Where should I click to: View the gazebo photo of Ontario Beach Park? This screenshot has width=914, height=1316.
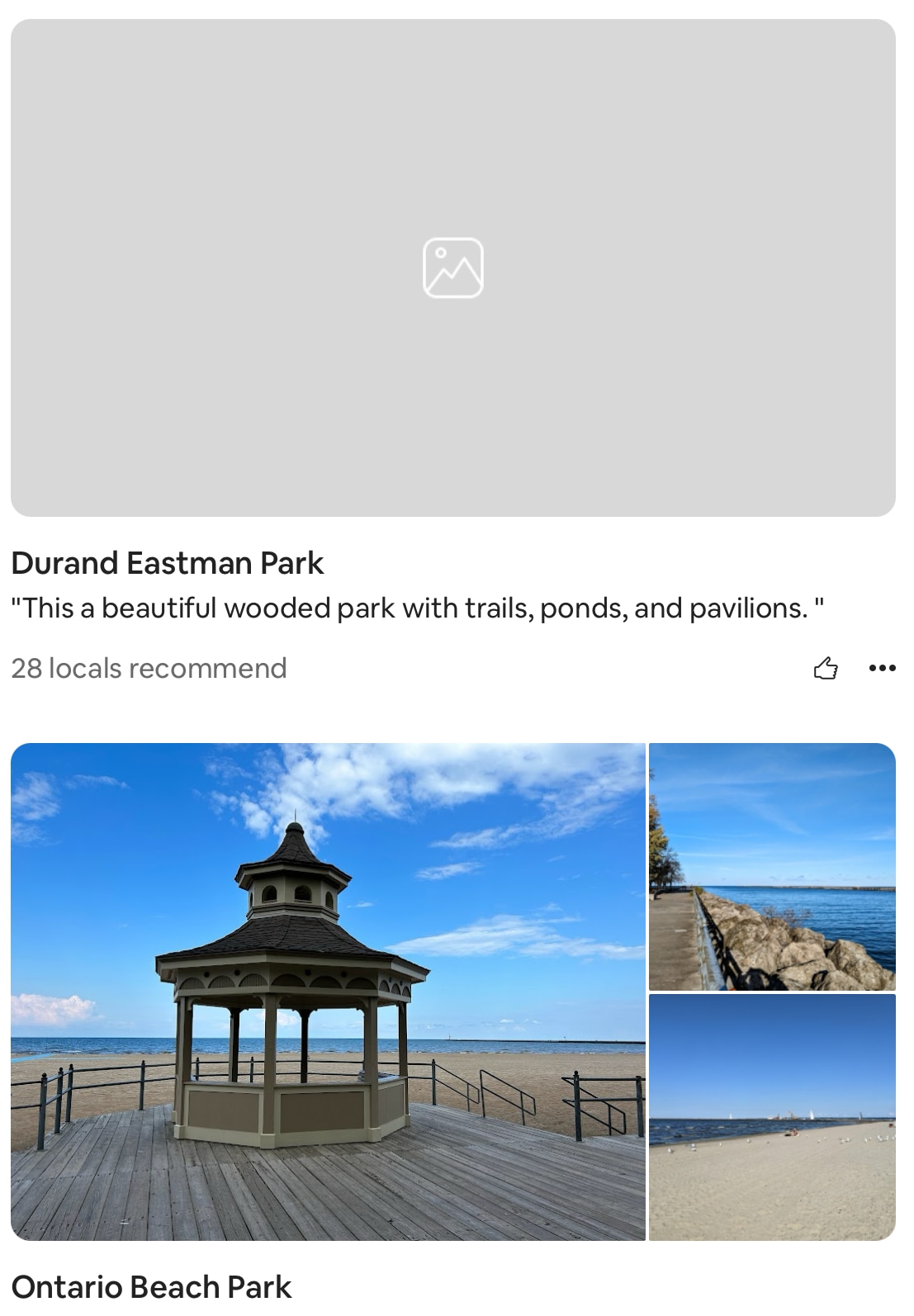click(x=328, y=991)
